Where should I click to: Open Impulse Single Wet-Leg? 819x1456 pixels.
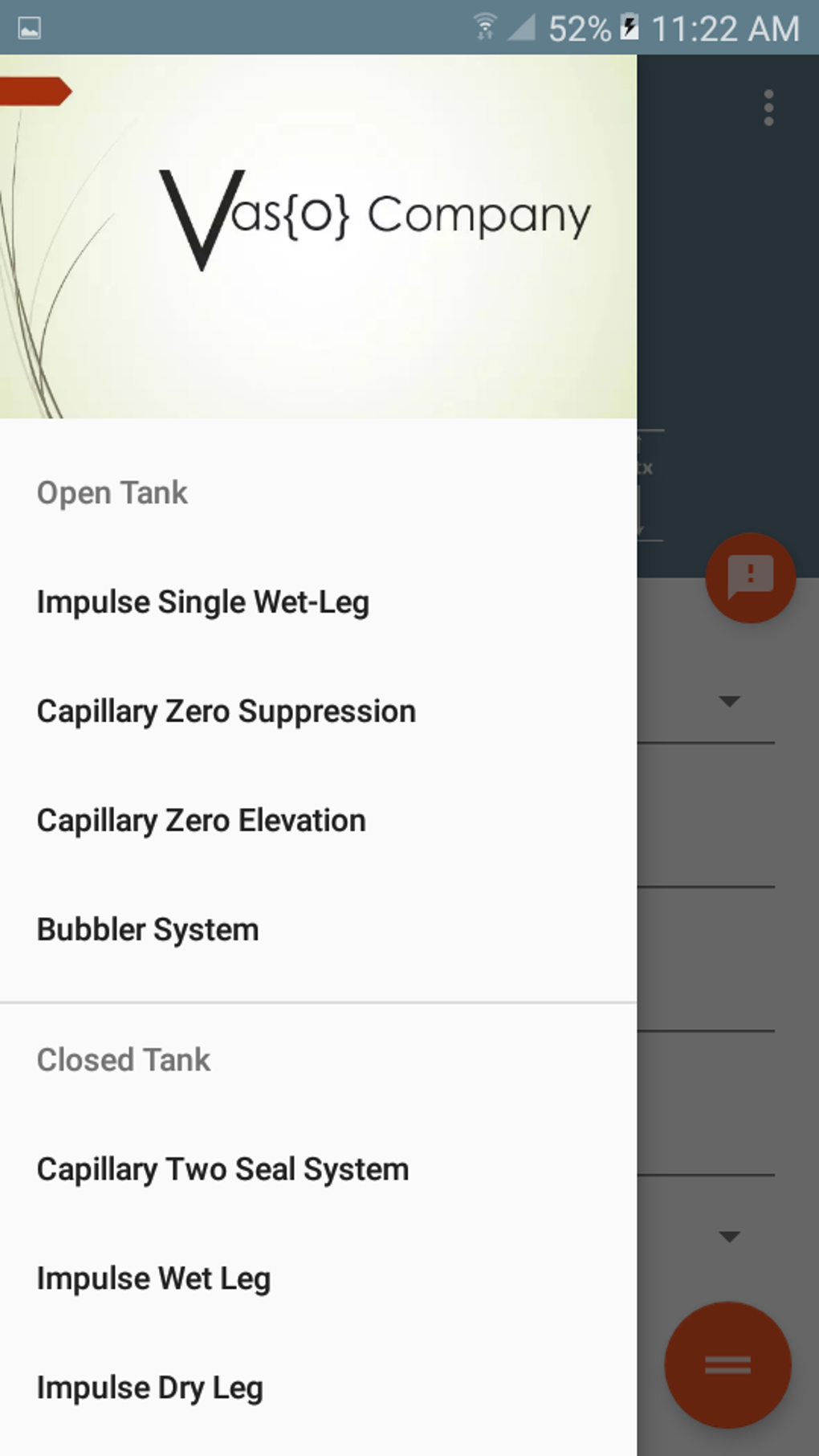pyautogui.click(x=318, y=602)
